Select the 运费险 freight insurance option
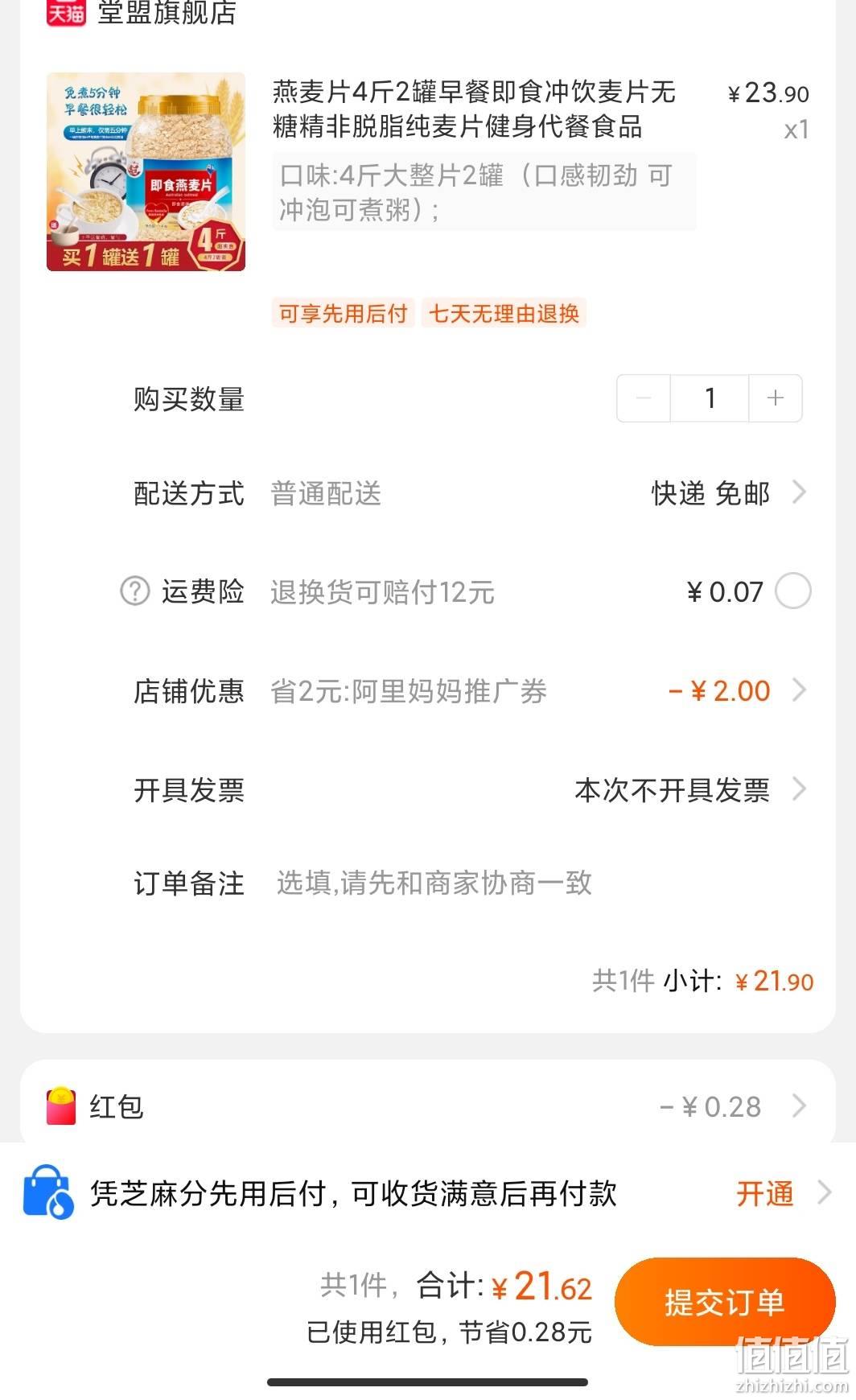 tap(792, 591)
